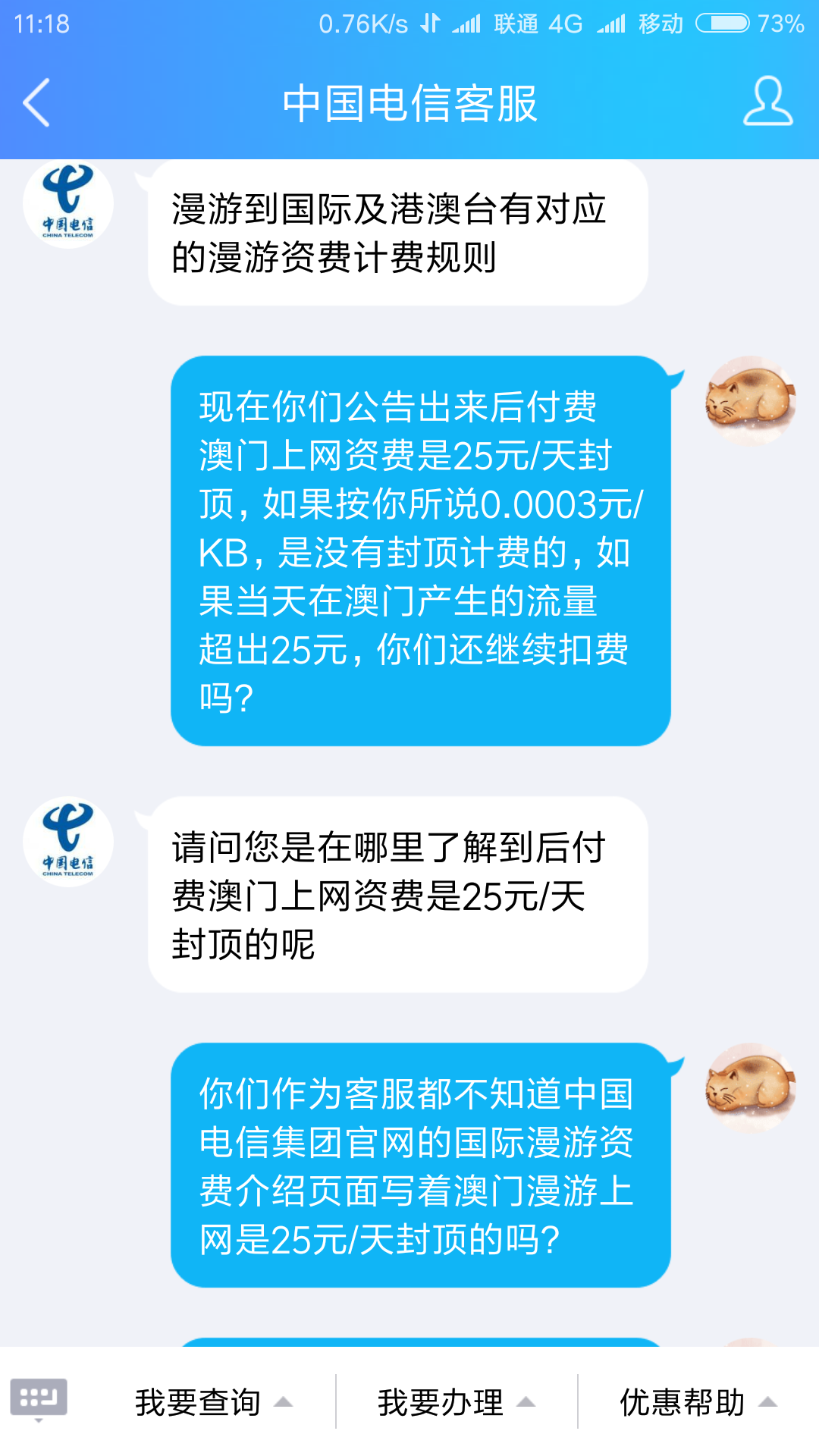Expand the 我要办理 menu
819x1456 pixels.
click(x=456, y=1402)
